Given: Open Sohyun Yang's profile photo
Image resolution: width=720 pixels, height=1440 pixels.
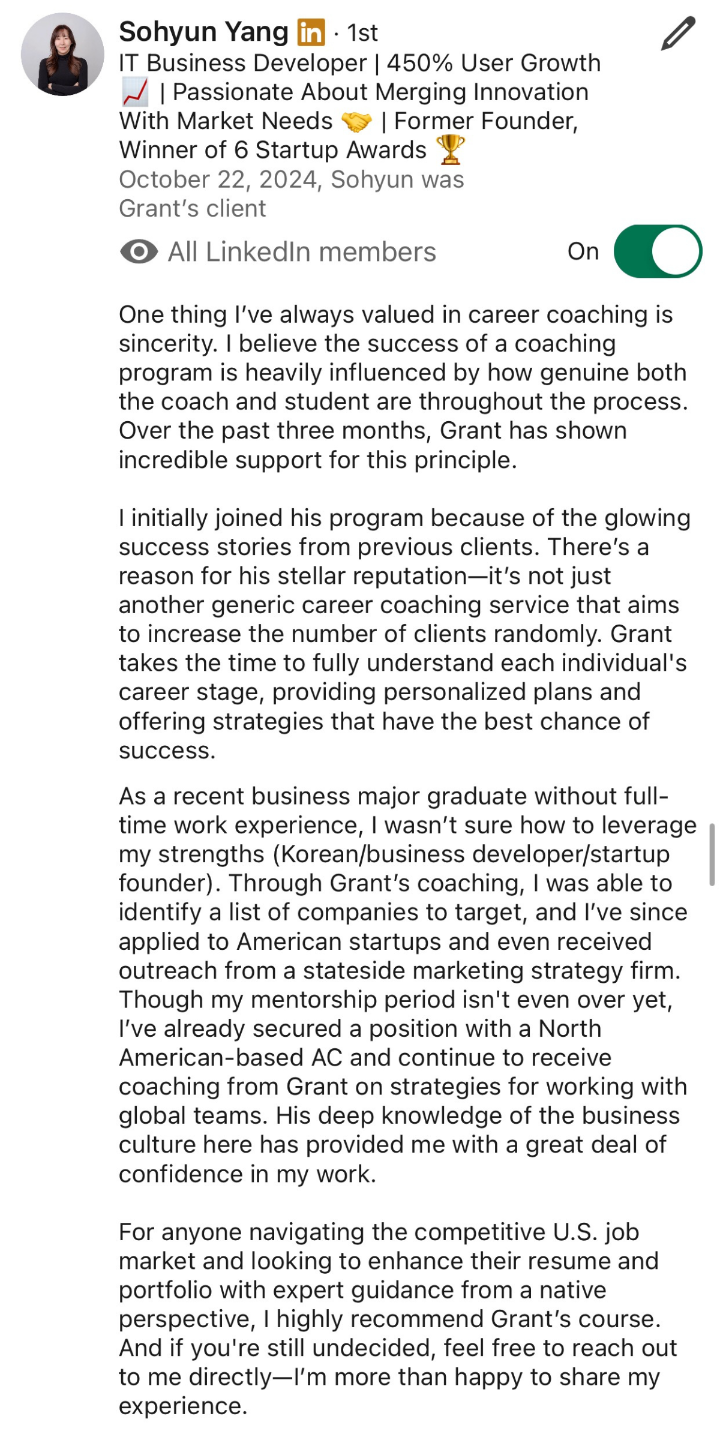Looking at the screenshot, I should (63, 55).
